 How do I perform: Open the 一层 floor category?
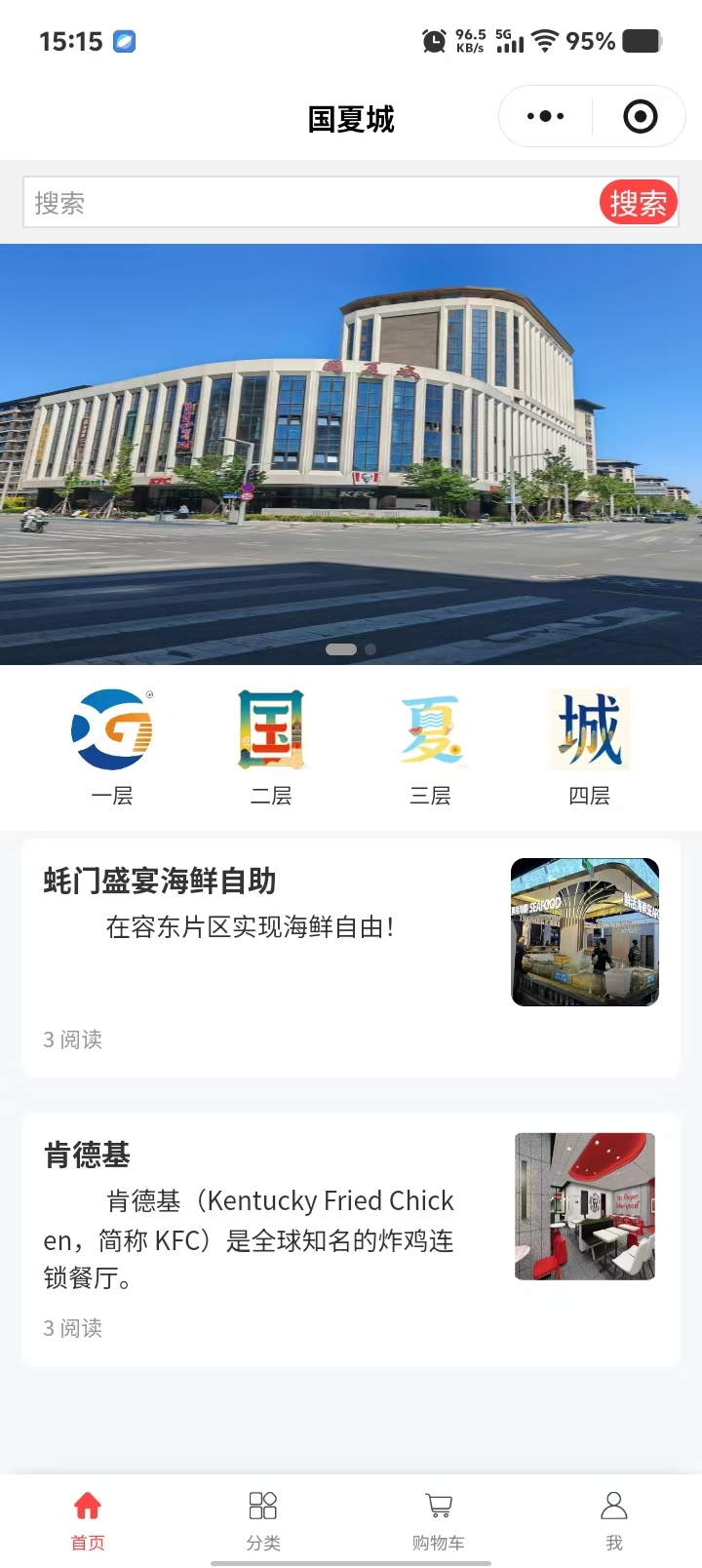(112, 746)
